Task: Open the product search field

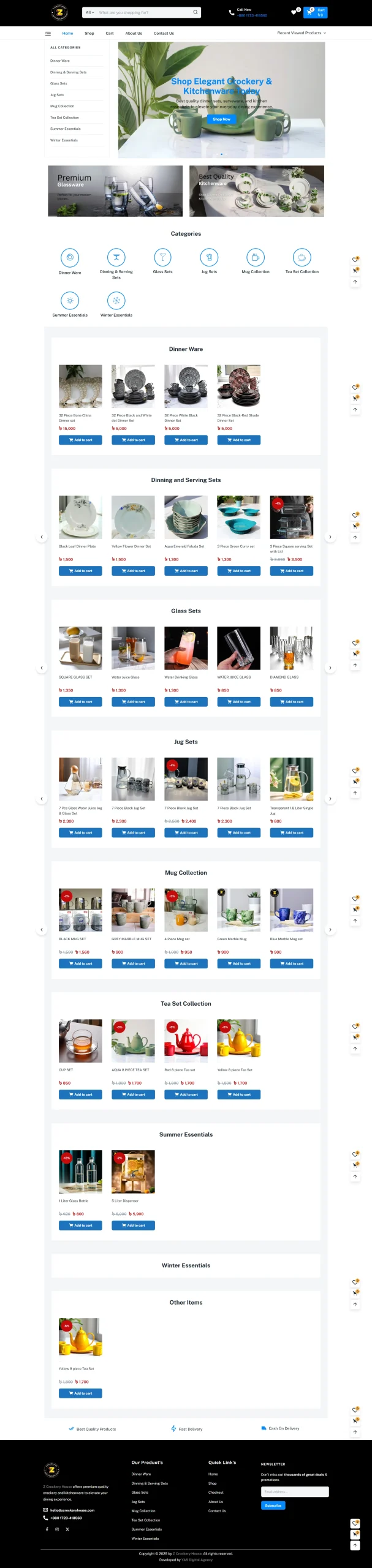Action: coord(144,12)
